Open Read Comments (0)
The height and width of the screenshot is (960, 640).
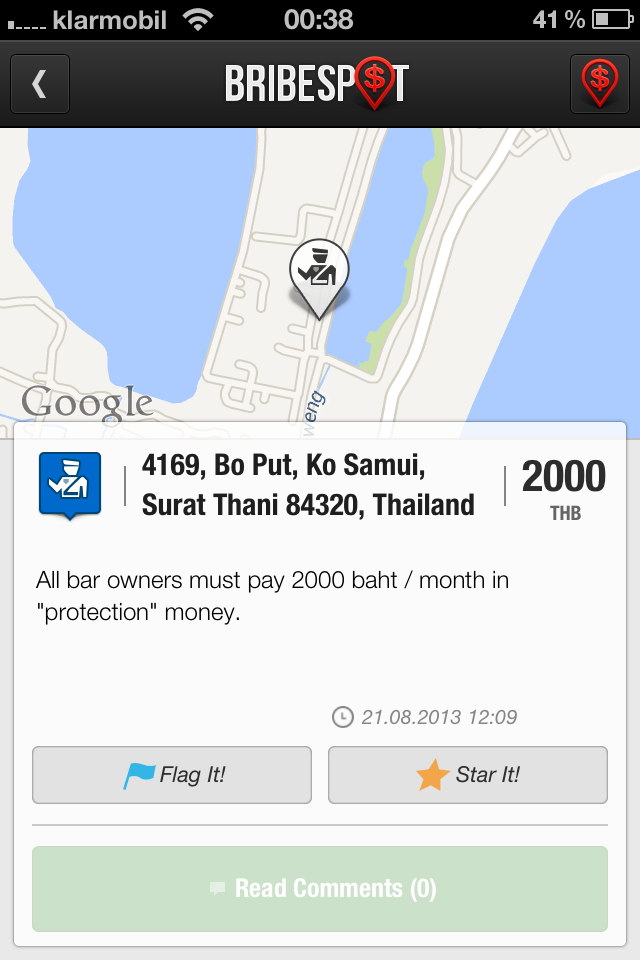(x=320, y=889)
